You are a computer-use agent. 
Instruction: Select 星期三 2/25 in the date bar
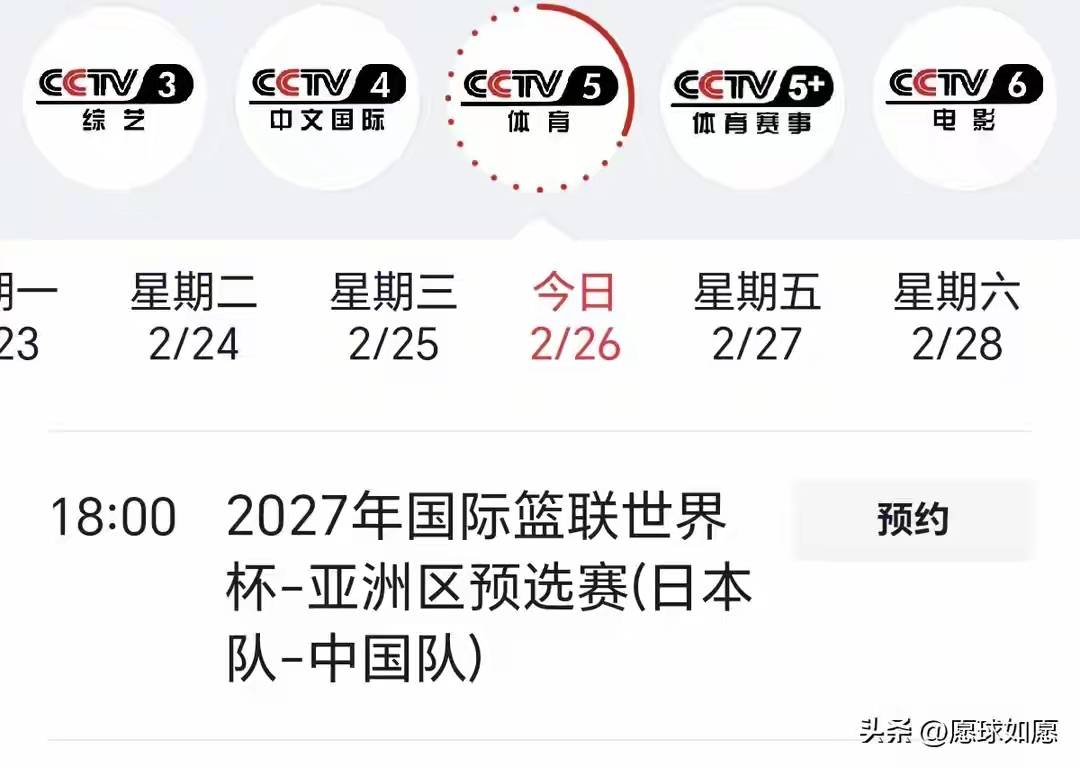pyautogui.click(x=394, y=317)
